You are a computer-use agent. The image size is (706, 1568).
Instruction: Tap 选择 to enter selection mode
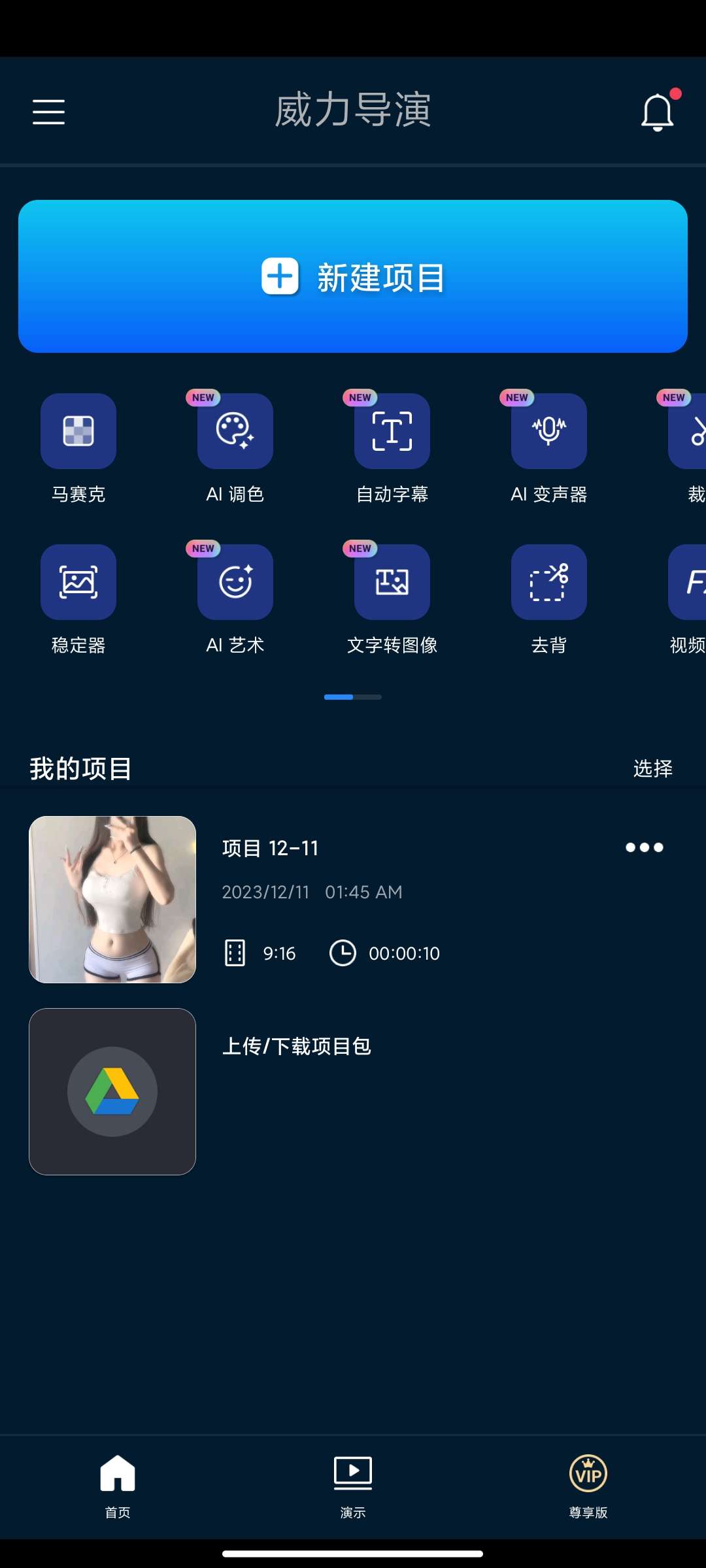pyautogui.click(x=653, y=768)
